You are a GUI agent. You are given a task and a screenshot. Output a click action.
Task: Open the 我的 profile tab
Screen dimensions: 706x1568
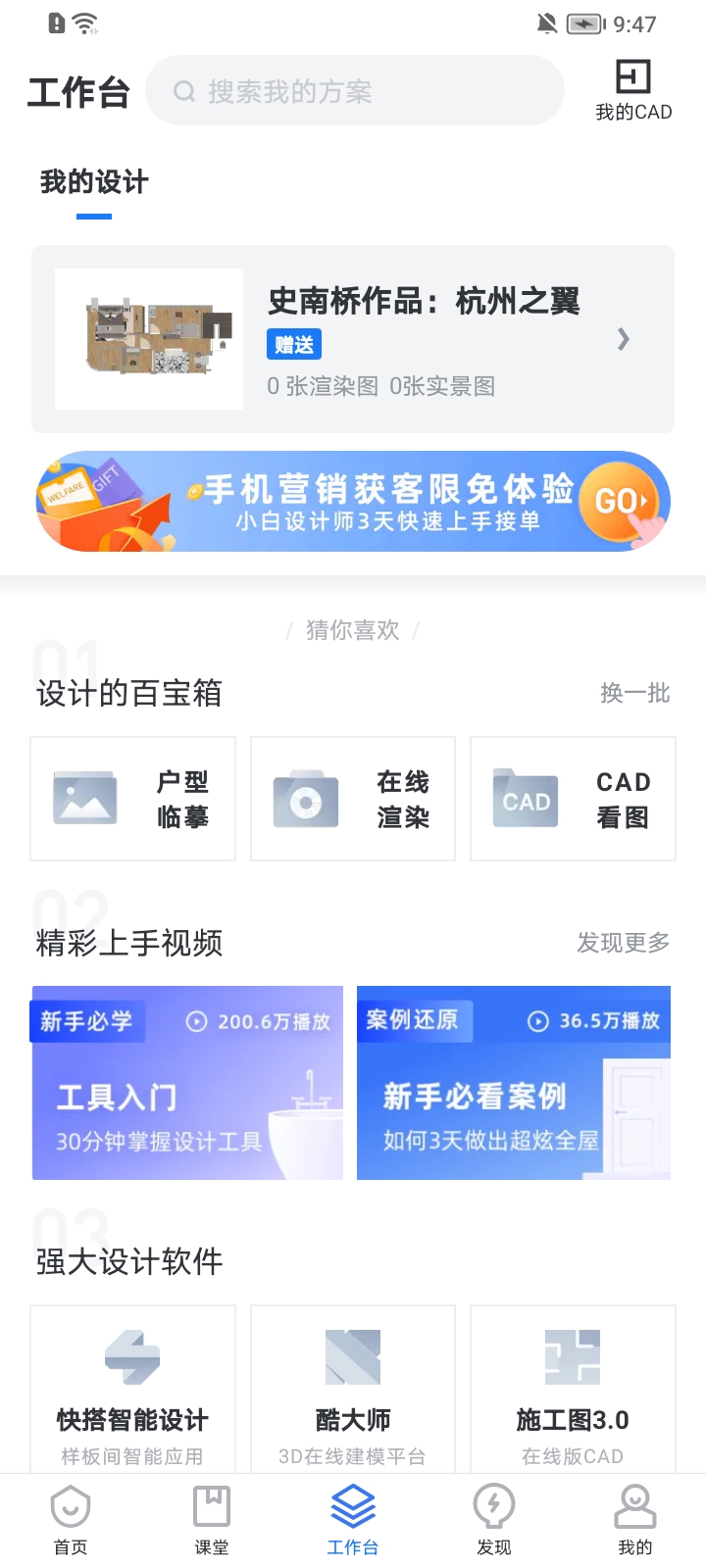pos(635,1520)
